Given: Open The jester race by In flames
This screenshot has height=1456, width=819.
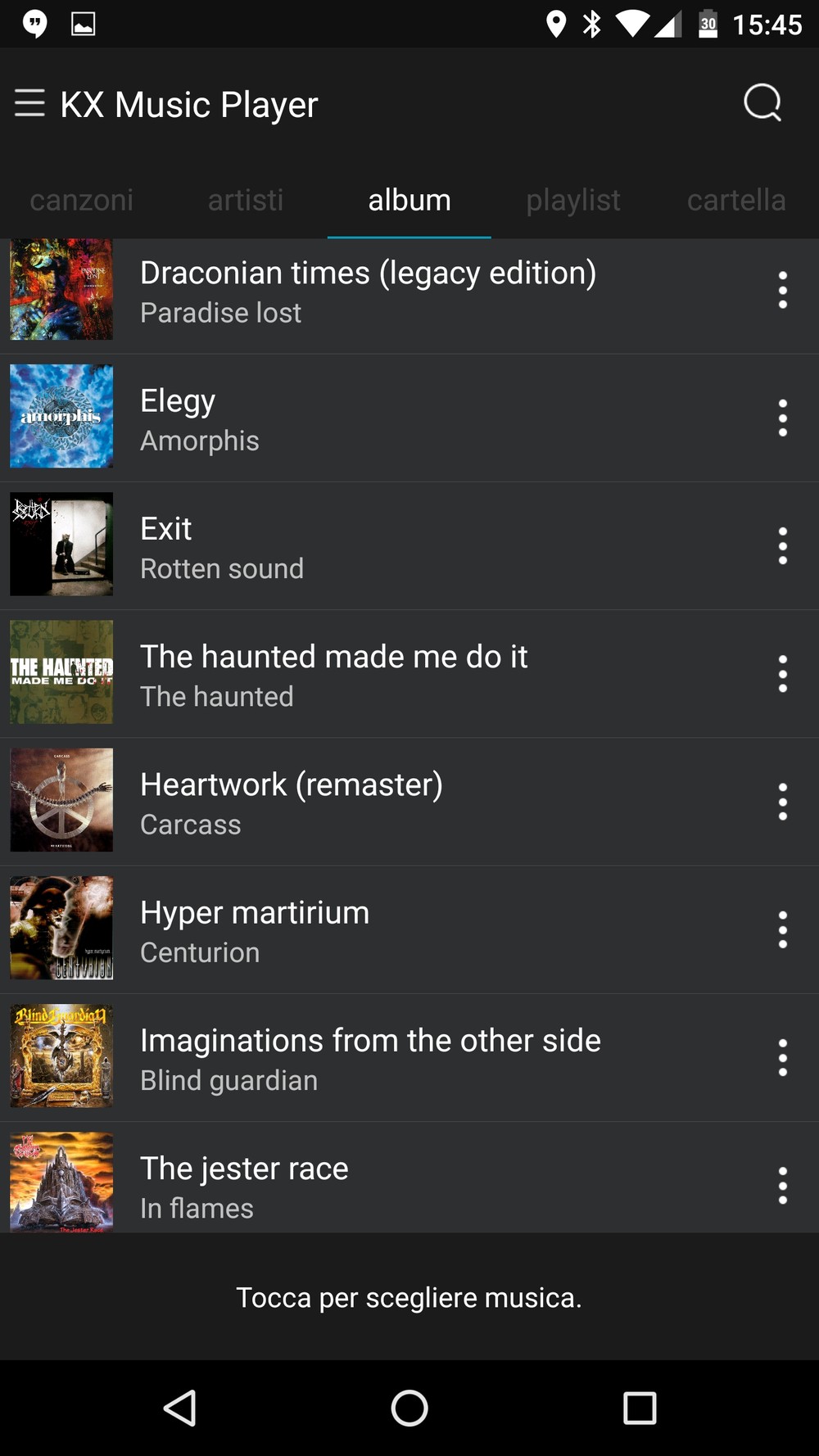Looking at the screenshot, I should pyautogui.click(x=368, y=1186).
